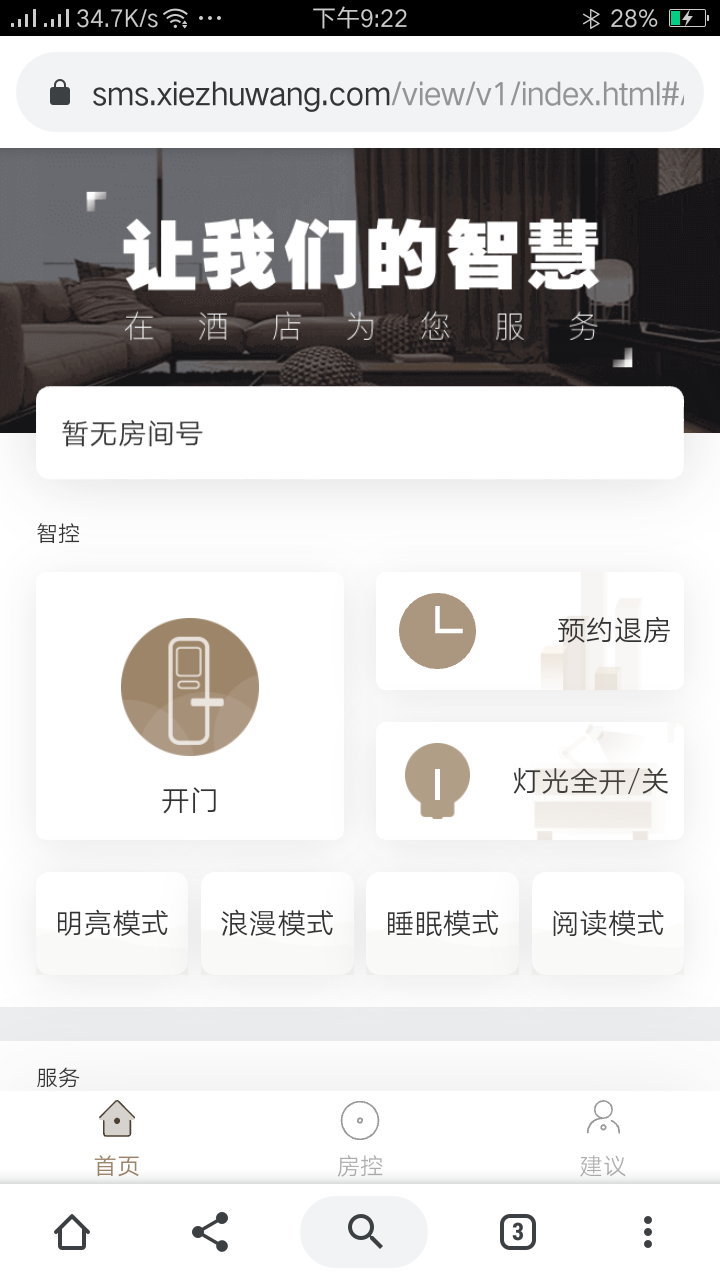Tap the door lock icon to open door
Screen dimensions: 720x1280
pos(190,686)
